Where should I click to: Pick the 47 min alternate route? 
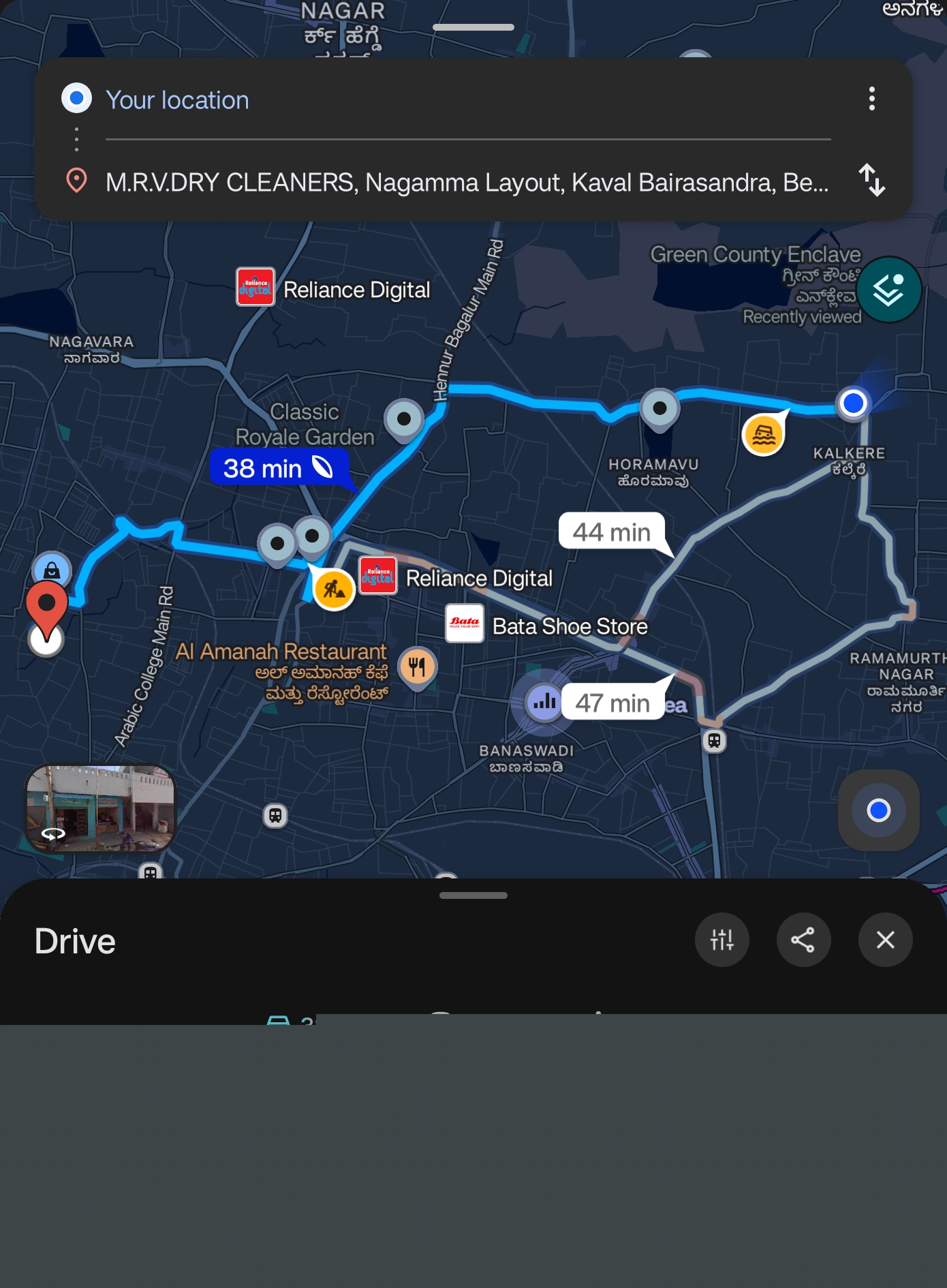click(612, 702)
